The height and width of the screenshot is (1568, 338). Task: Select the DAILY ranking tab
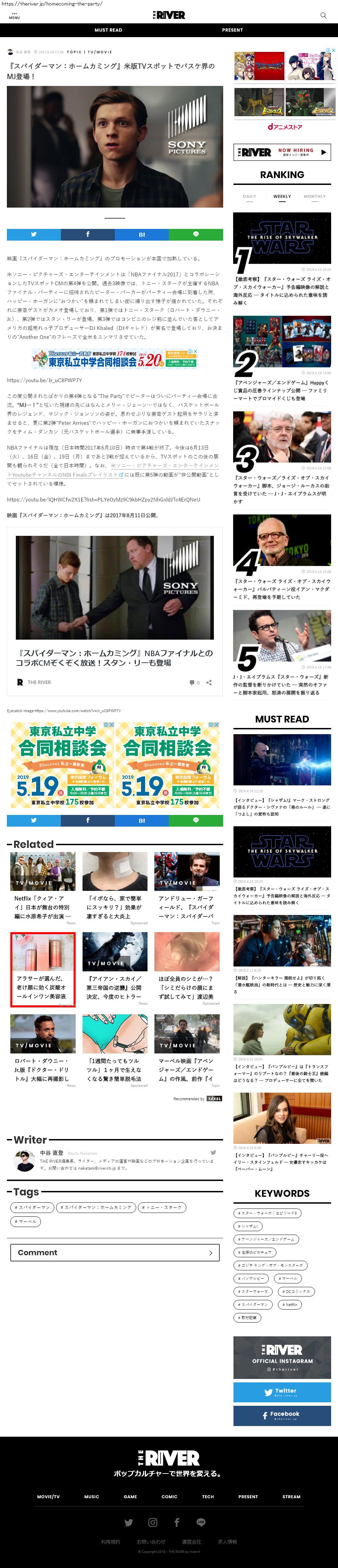249,197
